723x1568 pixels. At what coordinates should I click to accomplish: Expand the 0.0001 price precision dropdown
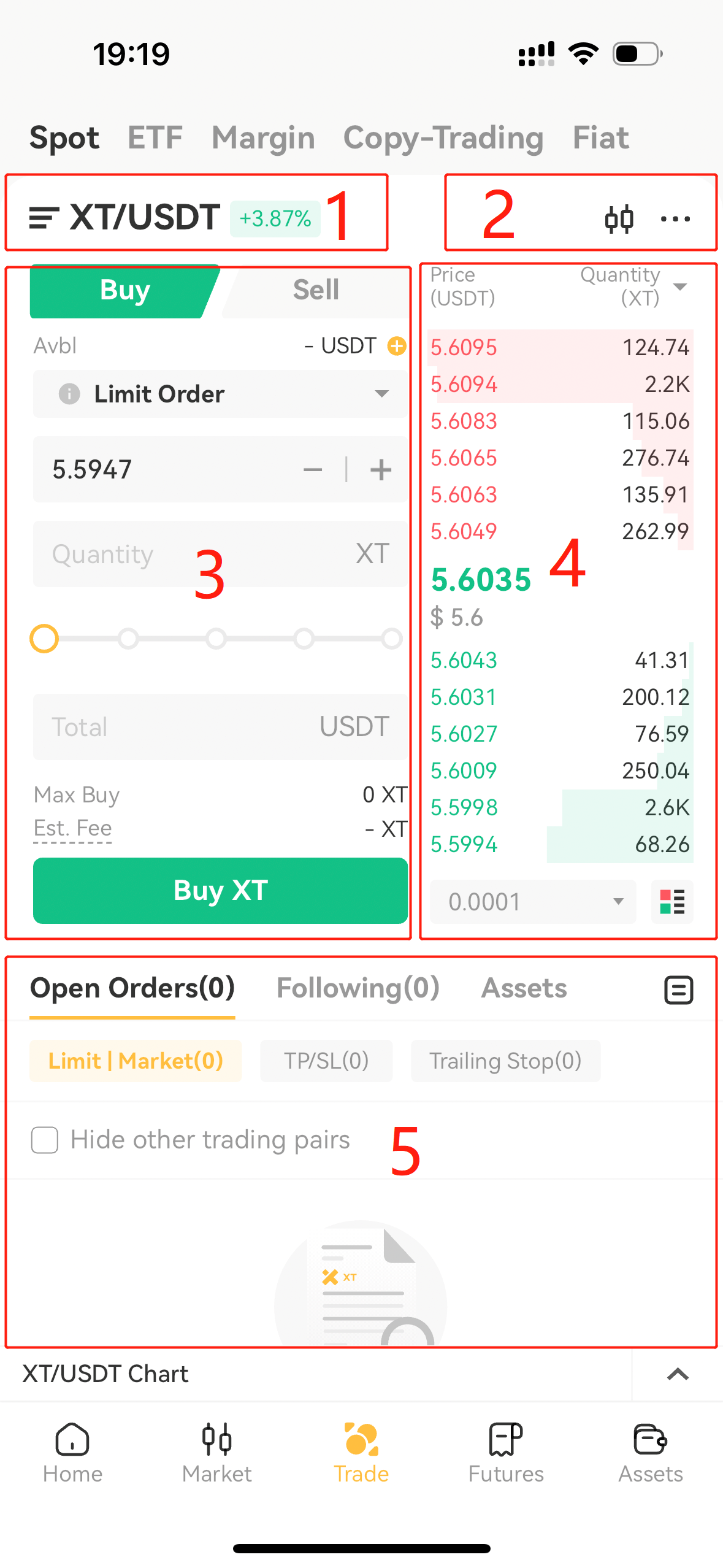tap(532, 902)
